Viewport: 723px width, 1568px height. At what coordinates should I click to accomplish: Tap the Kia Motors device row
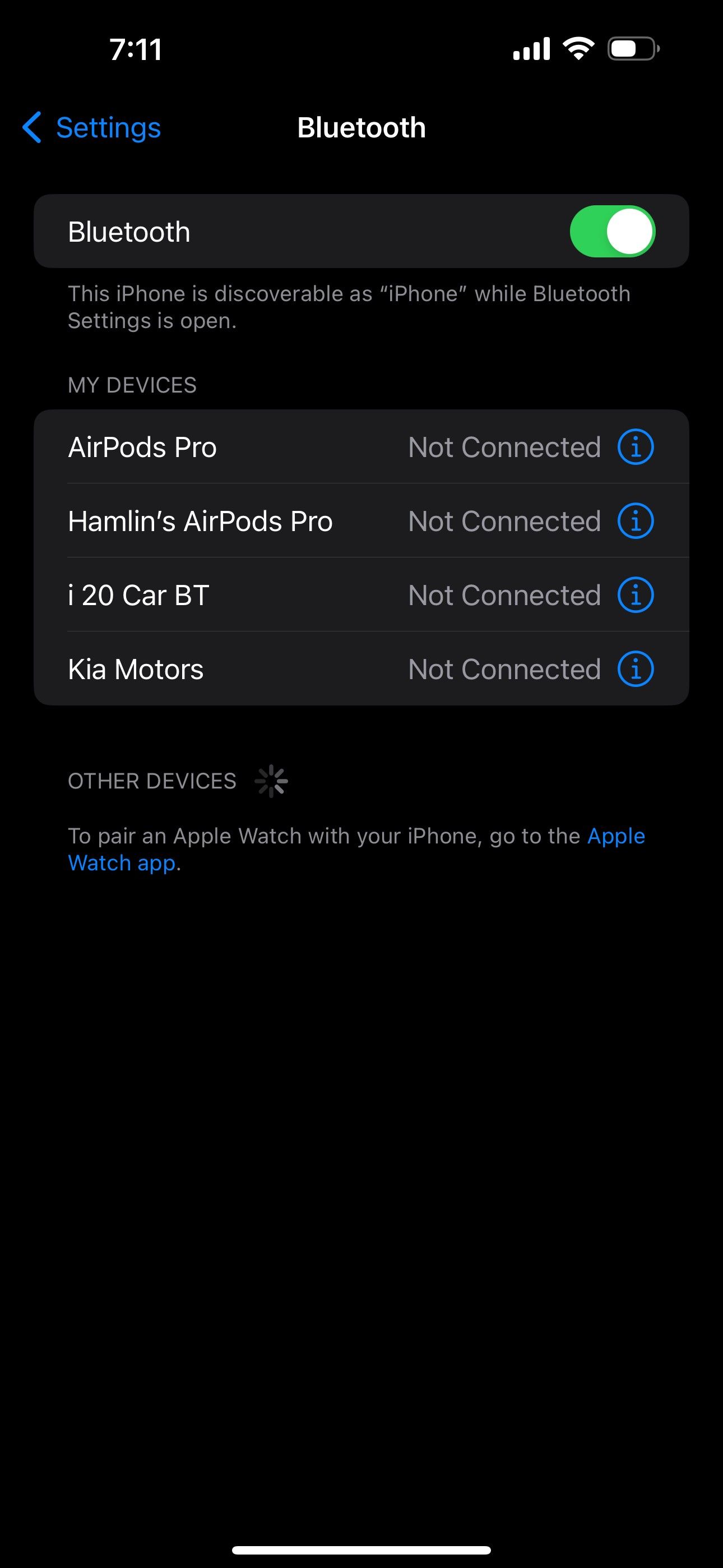tap(243, 669)
